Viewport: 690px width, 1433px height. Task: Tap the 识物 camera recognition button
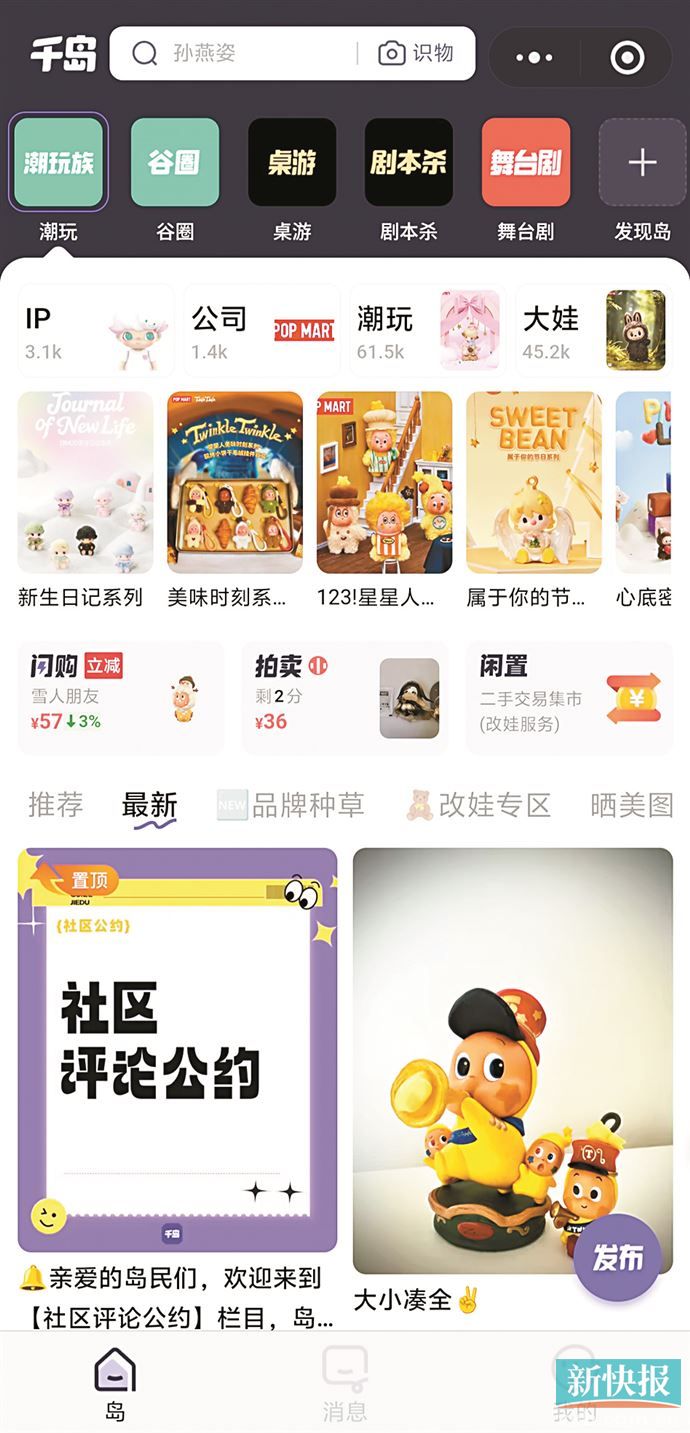pos(416,53)
